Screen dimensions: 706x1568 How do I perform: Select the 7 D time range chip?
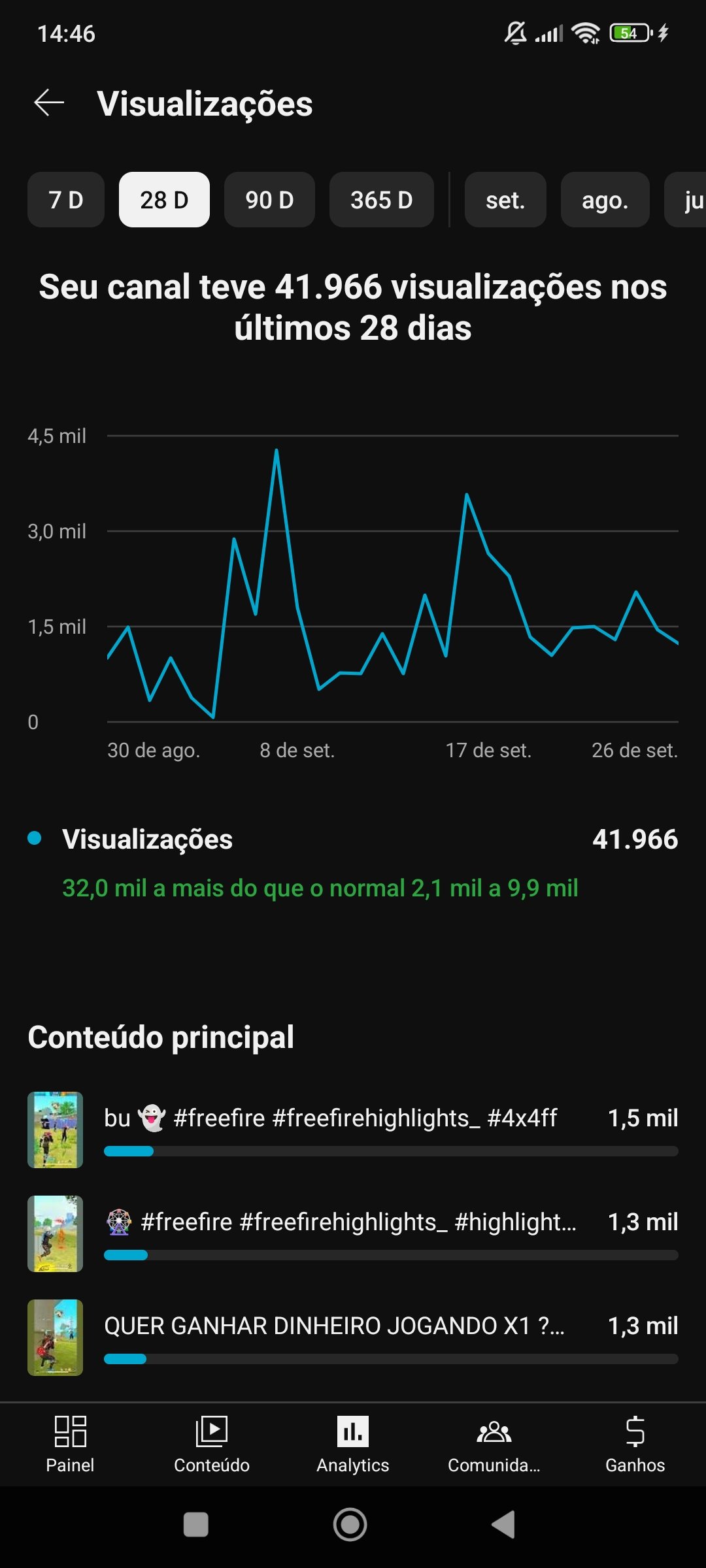click(x=66, y=200)
